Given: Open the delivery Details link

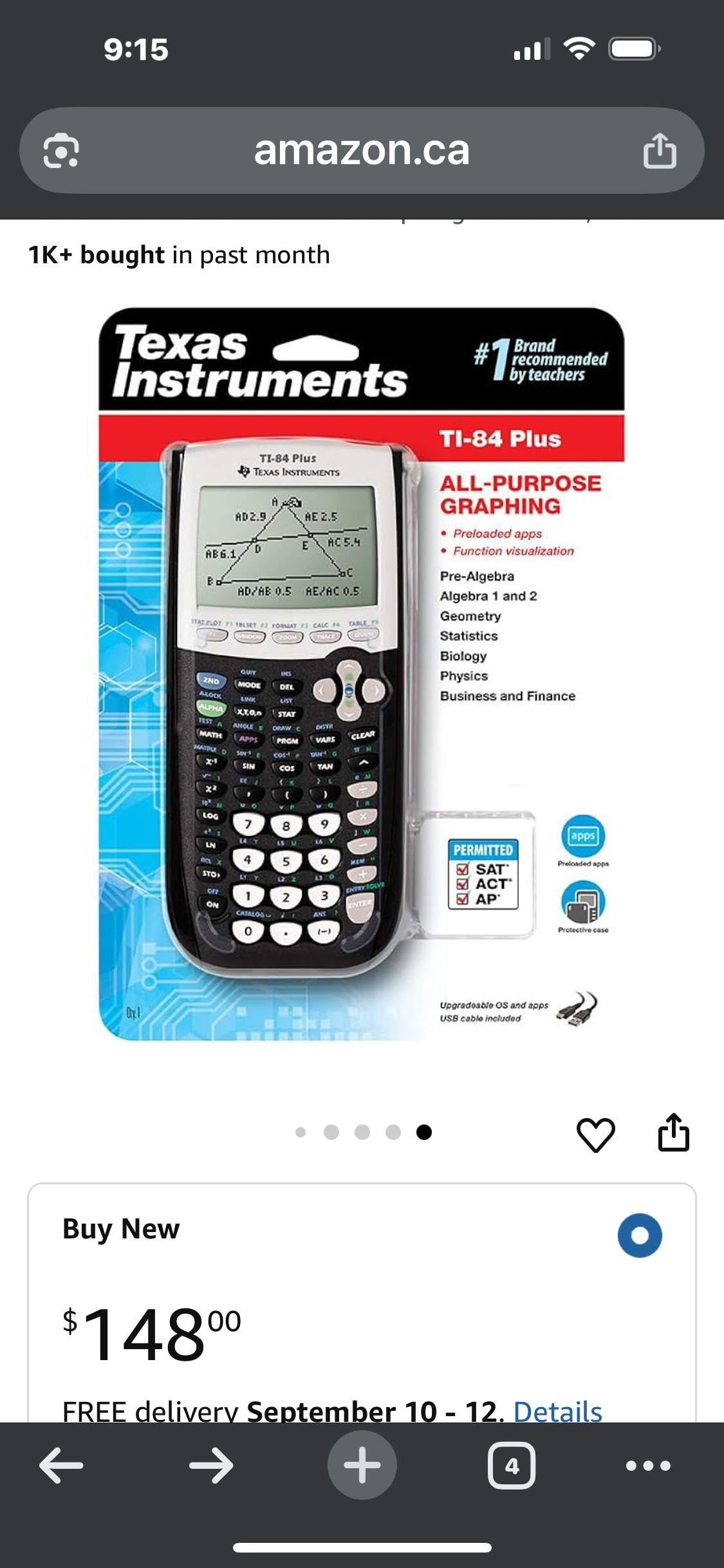Looking at the screenshot, I should pyautogui.click(x=558, y=1411).
